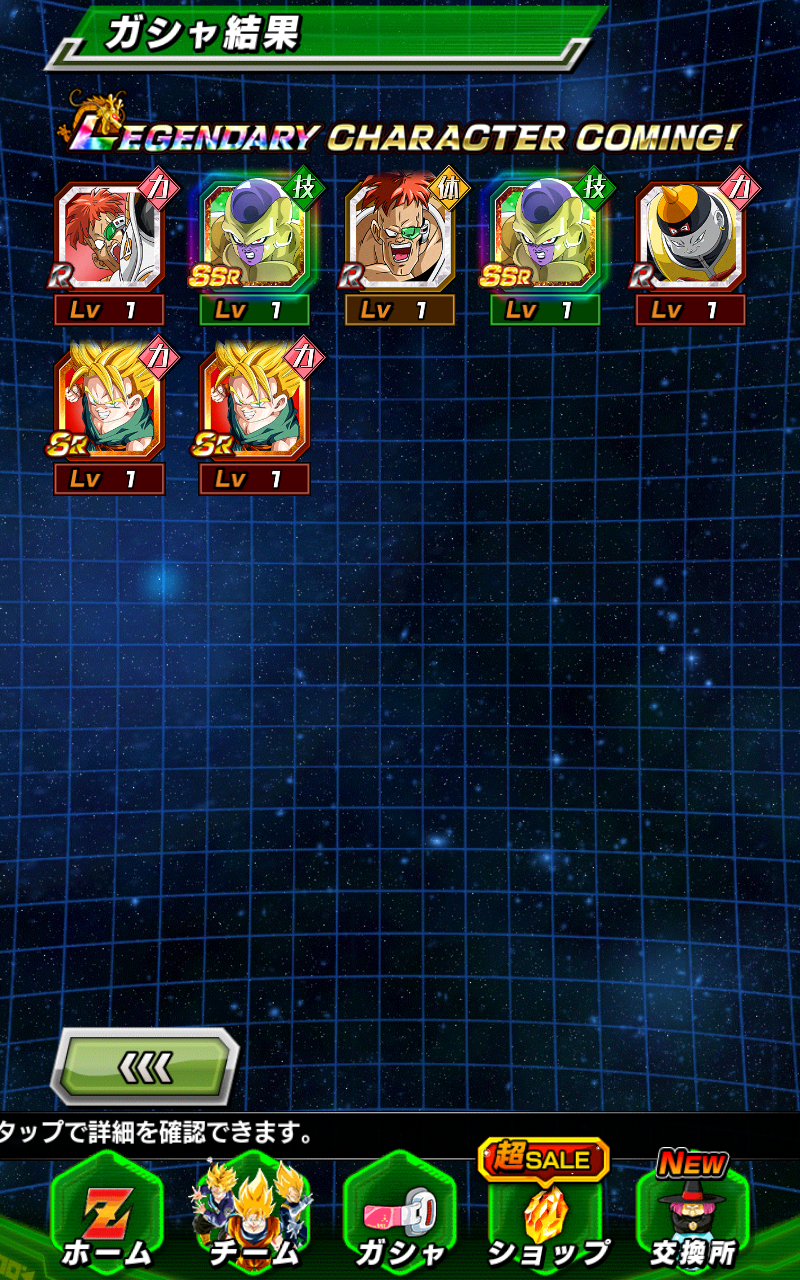Open the ガシャ summon tab
The image size is (800, 1280).
[x=400, y=1215]
